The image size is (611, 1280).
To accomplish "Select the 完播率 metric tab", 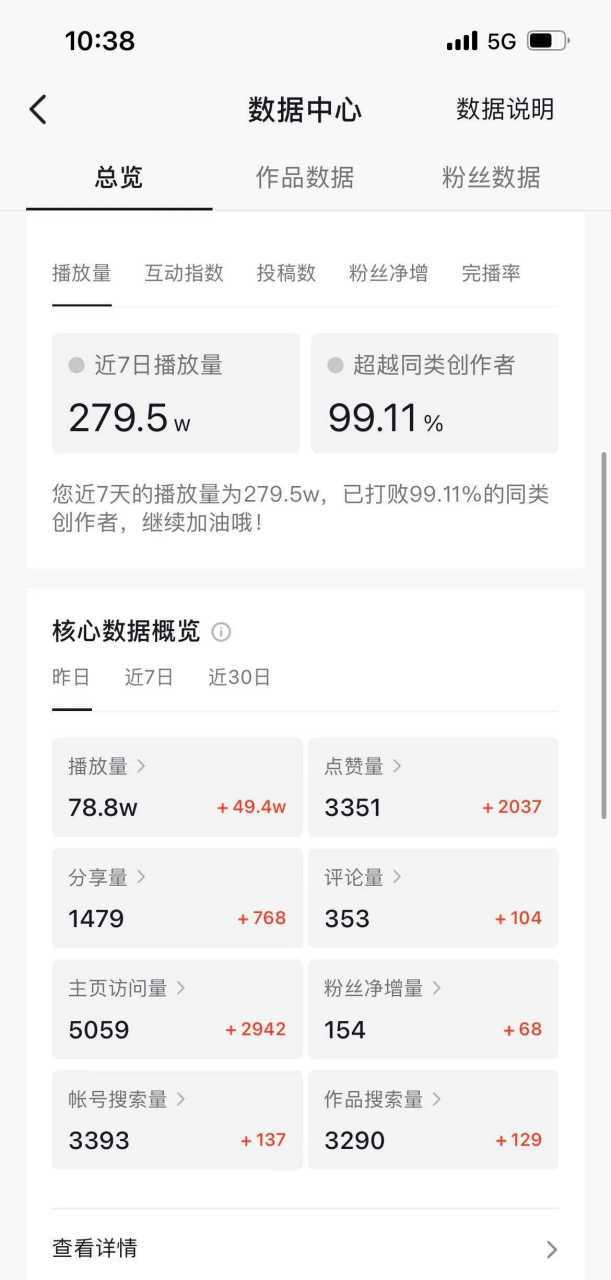I will [x=490, y=273].
